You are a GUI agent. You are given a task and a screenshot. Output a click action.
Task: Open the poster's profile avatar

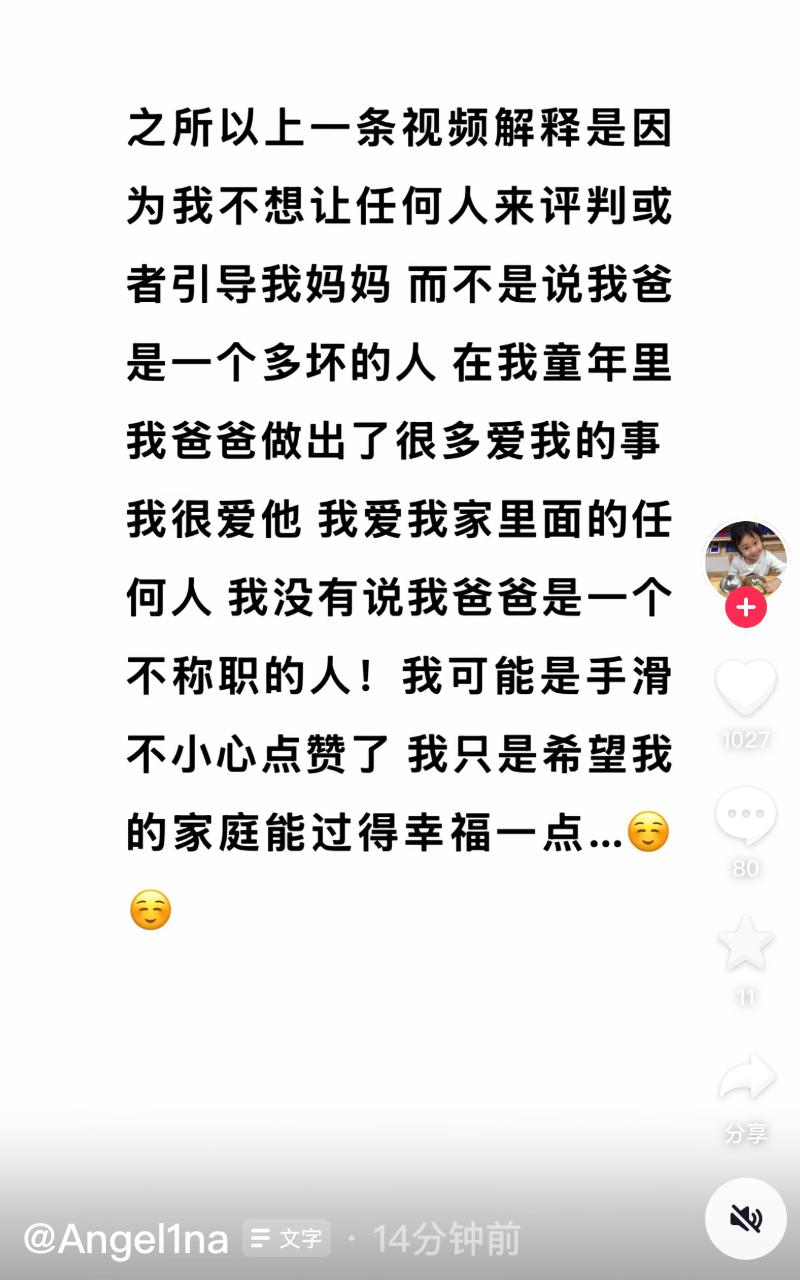745,558
